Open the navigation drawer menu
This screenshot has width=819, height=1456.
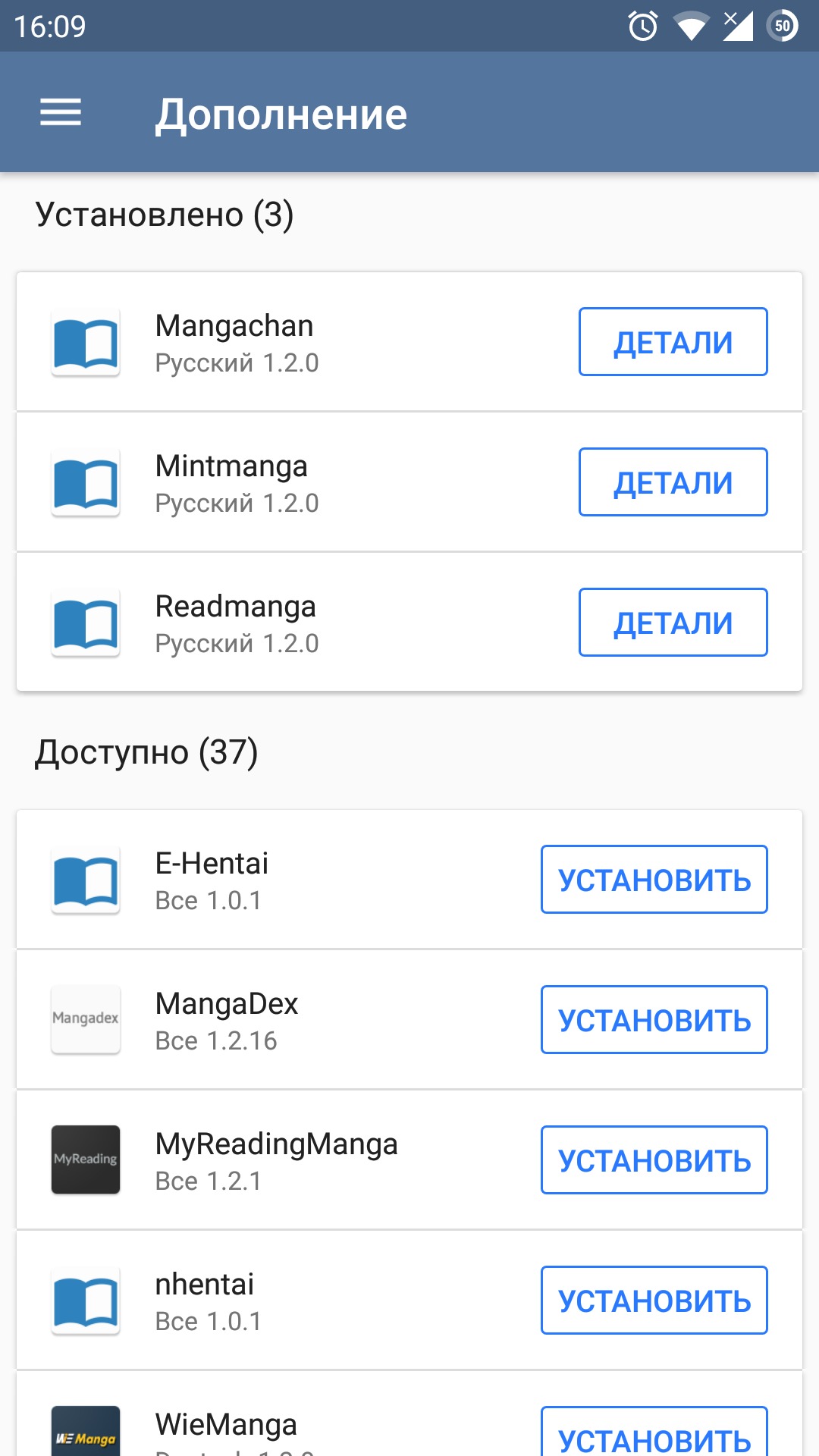(x=61, y=113)
